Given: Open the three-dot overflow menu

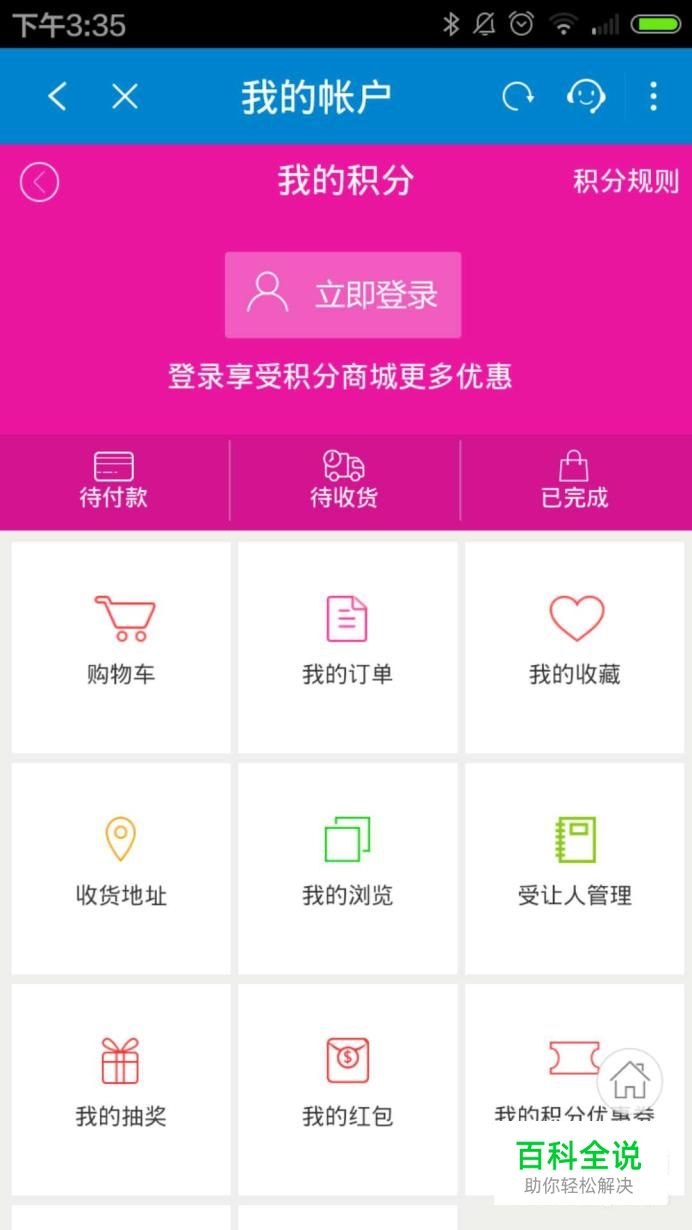Looking at the screenshot, I should [653, 97].
